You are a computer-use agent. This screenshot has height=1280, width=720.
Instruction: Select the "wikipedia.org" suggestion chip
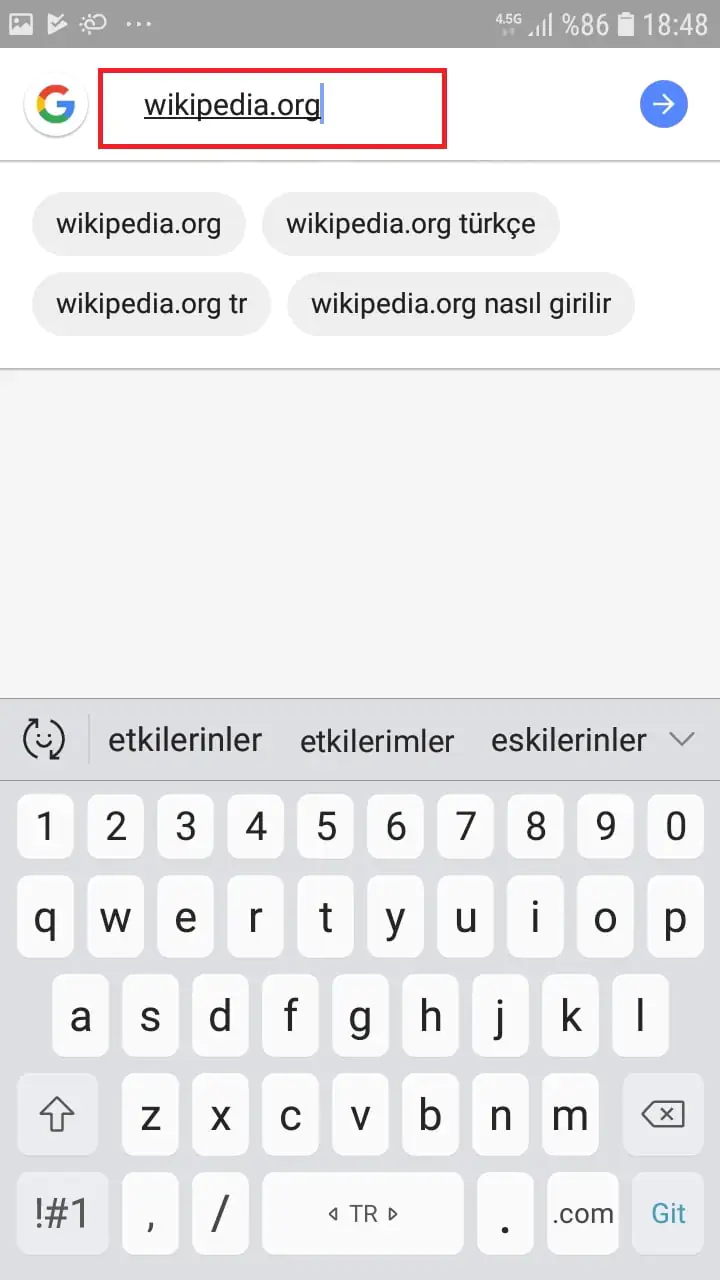(138, 223)
